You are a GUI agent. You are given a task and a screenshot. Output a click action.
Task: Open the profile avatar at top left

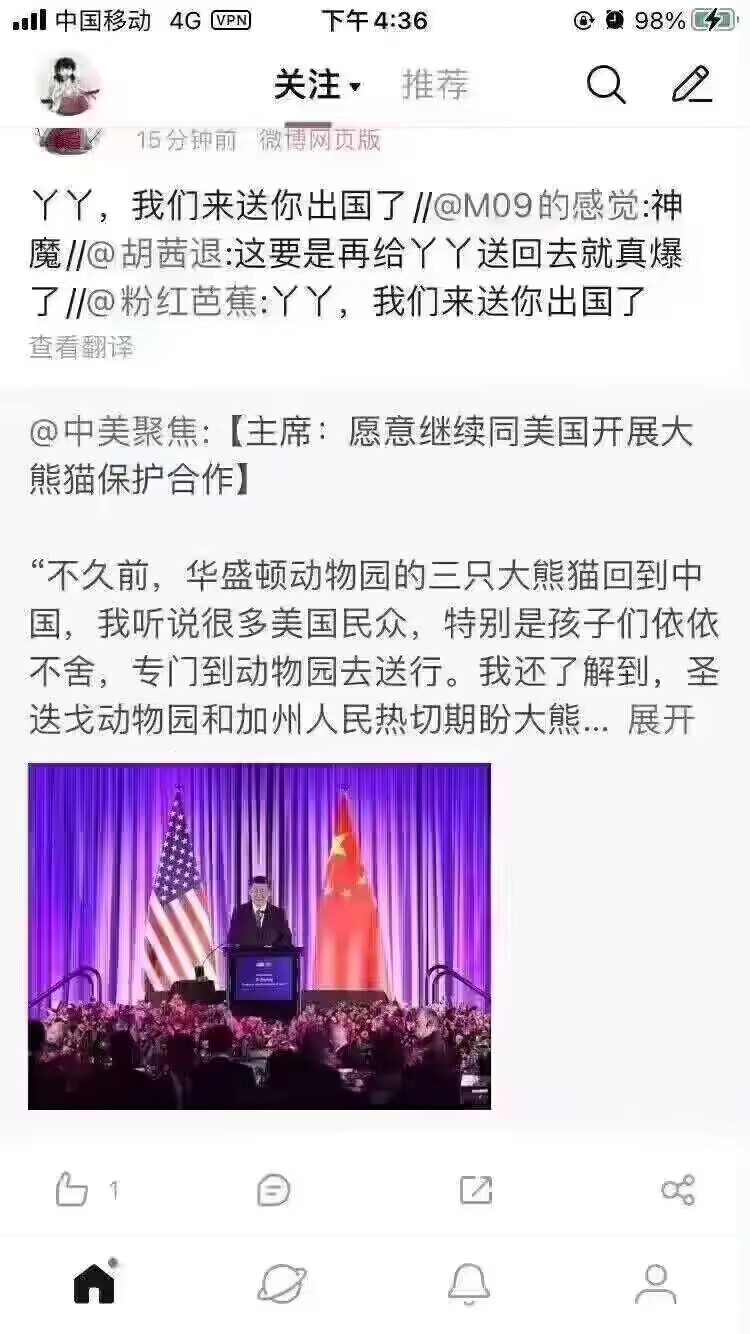[x=67, y=85]
